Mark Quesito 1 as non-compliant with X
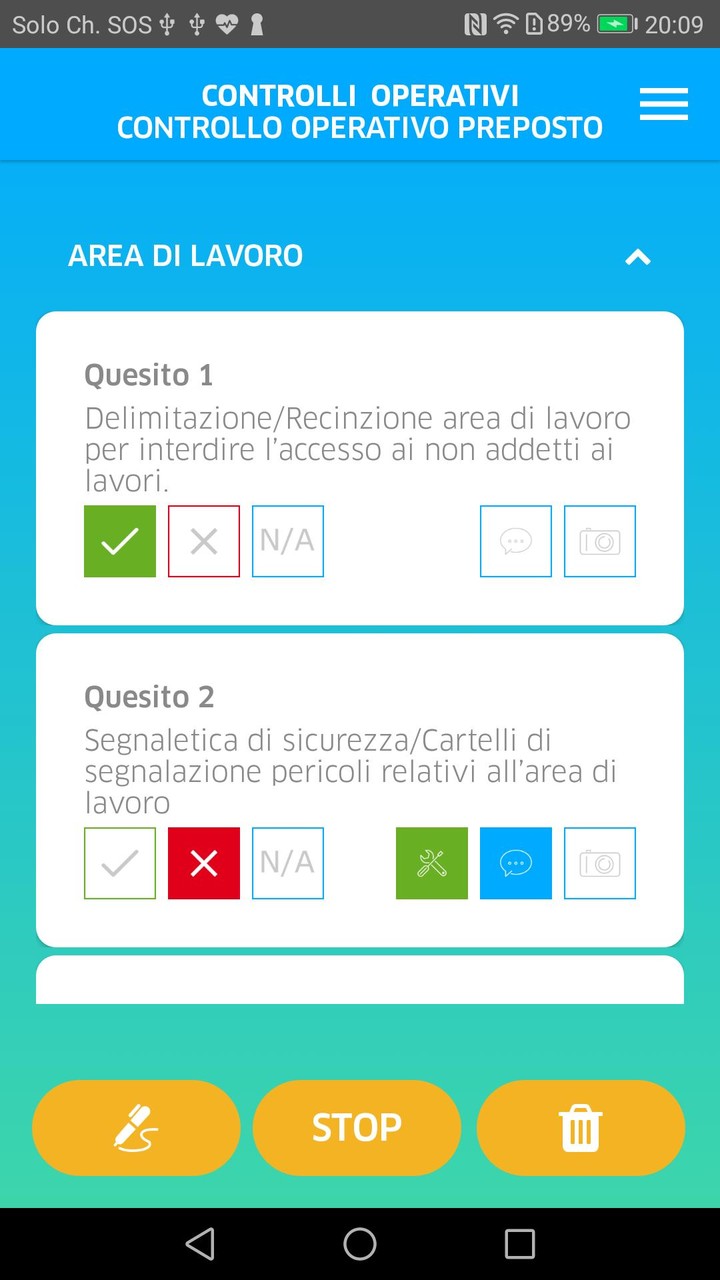This screenshot has width=720, height=1280. point(204,541)
